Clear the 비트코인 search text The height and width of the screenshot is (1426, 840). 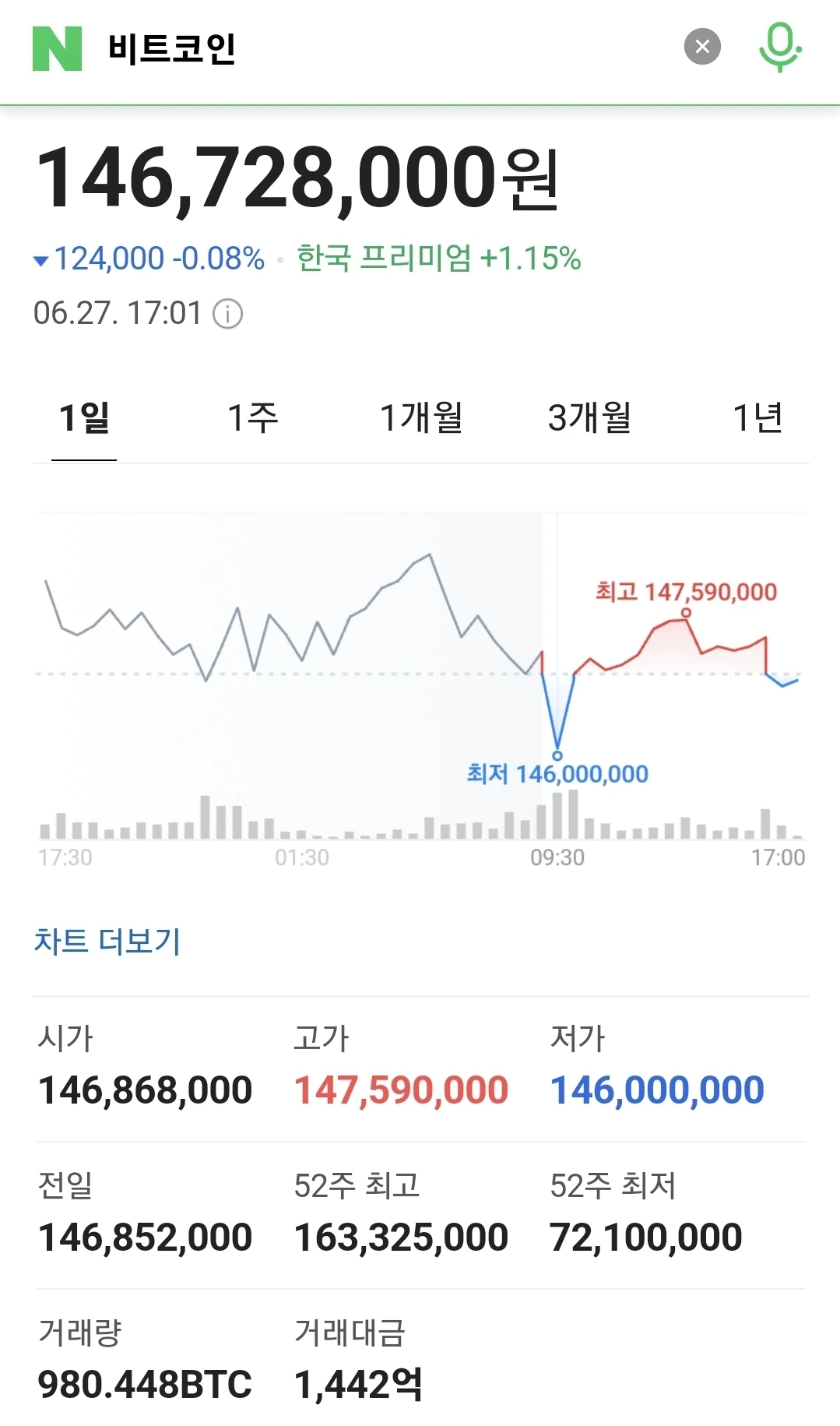[x=702, y=47]
